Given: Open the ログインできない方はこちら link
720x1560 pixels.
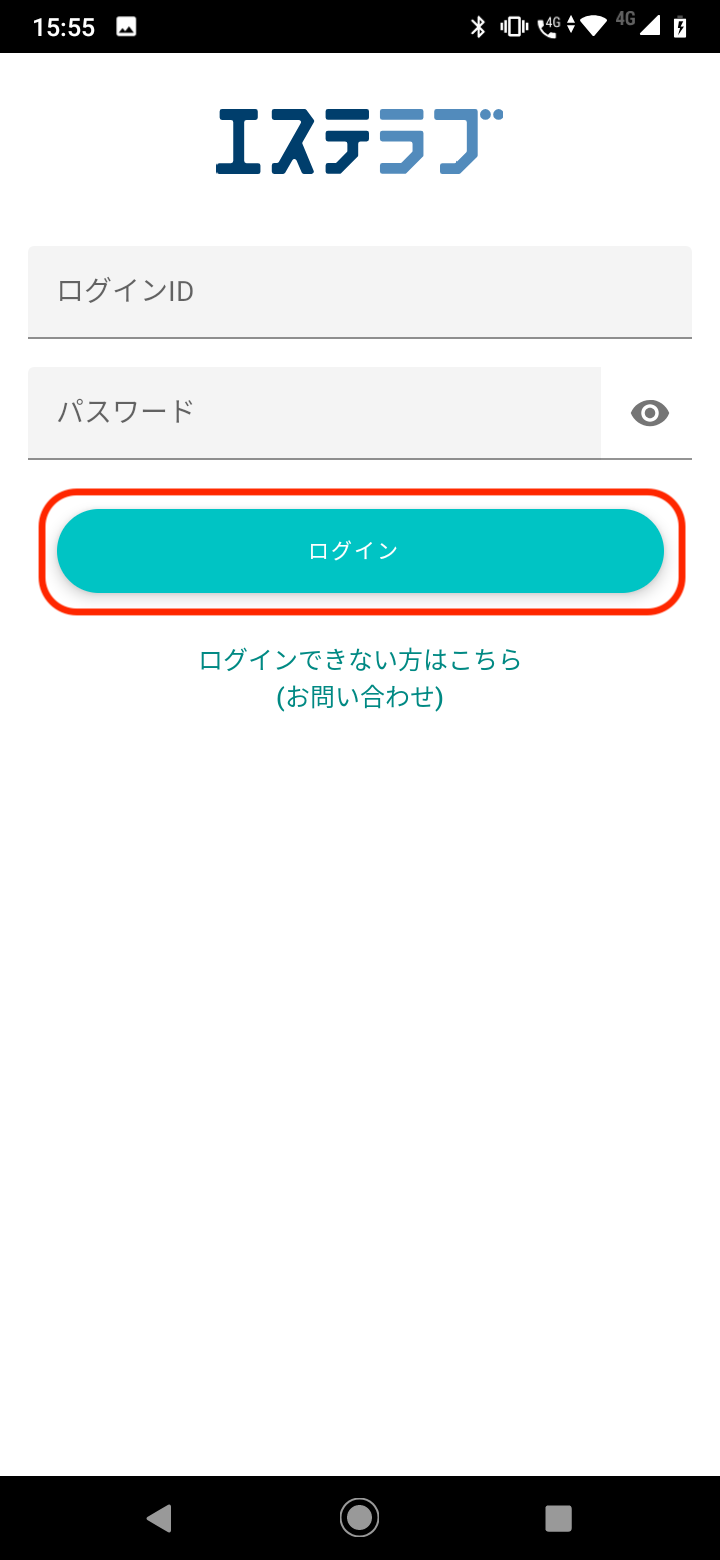Looking at the screenshot, I should pos(359,660).
